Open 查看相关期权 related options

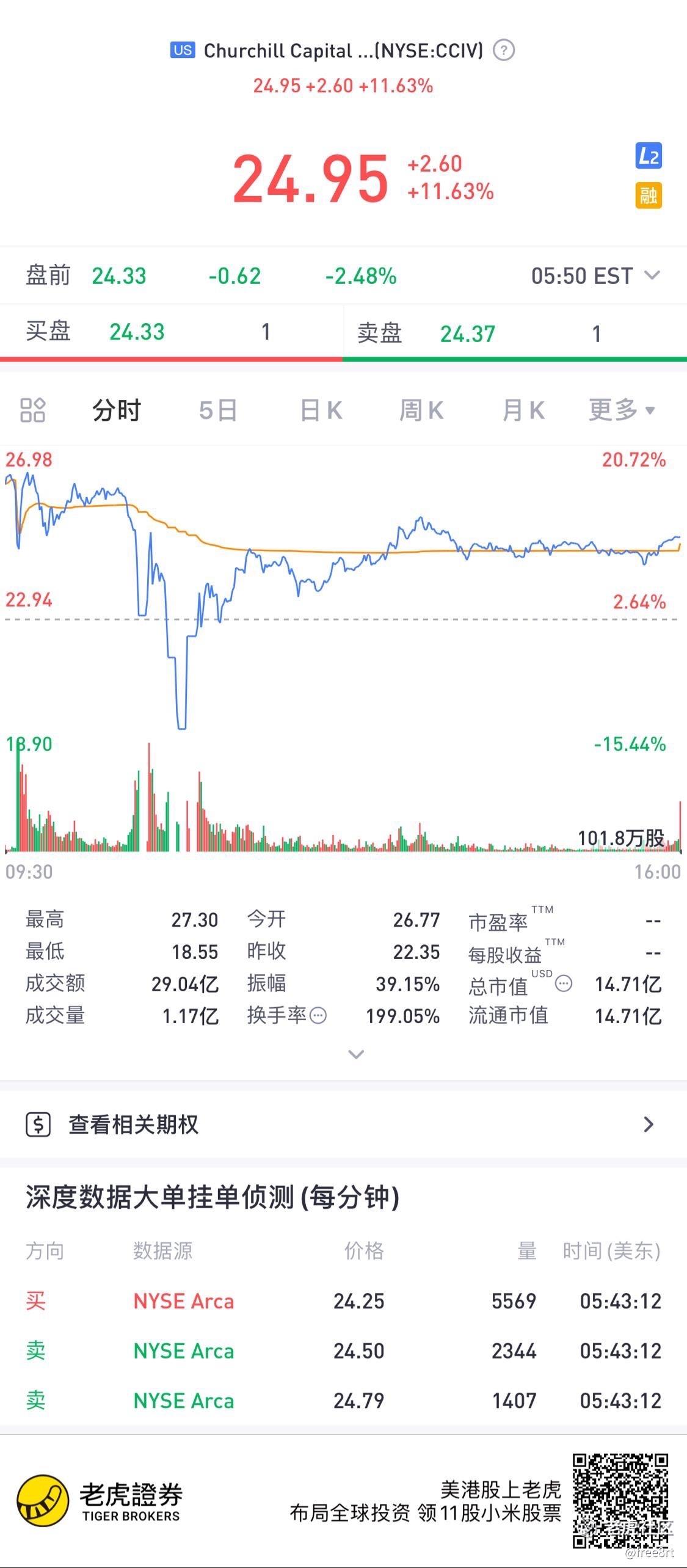(x=343, y=1125)
